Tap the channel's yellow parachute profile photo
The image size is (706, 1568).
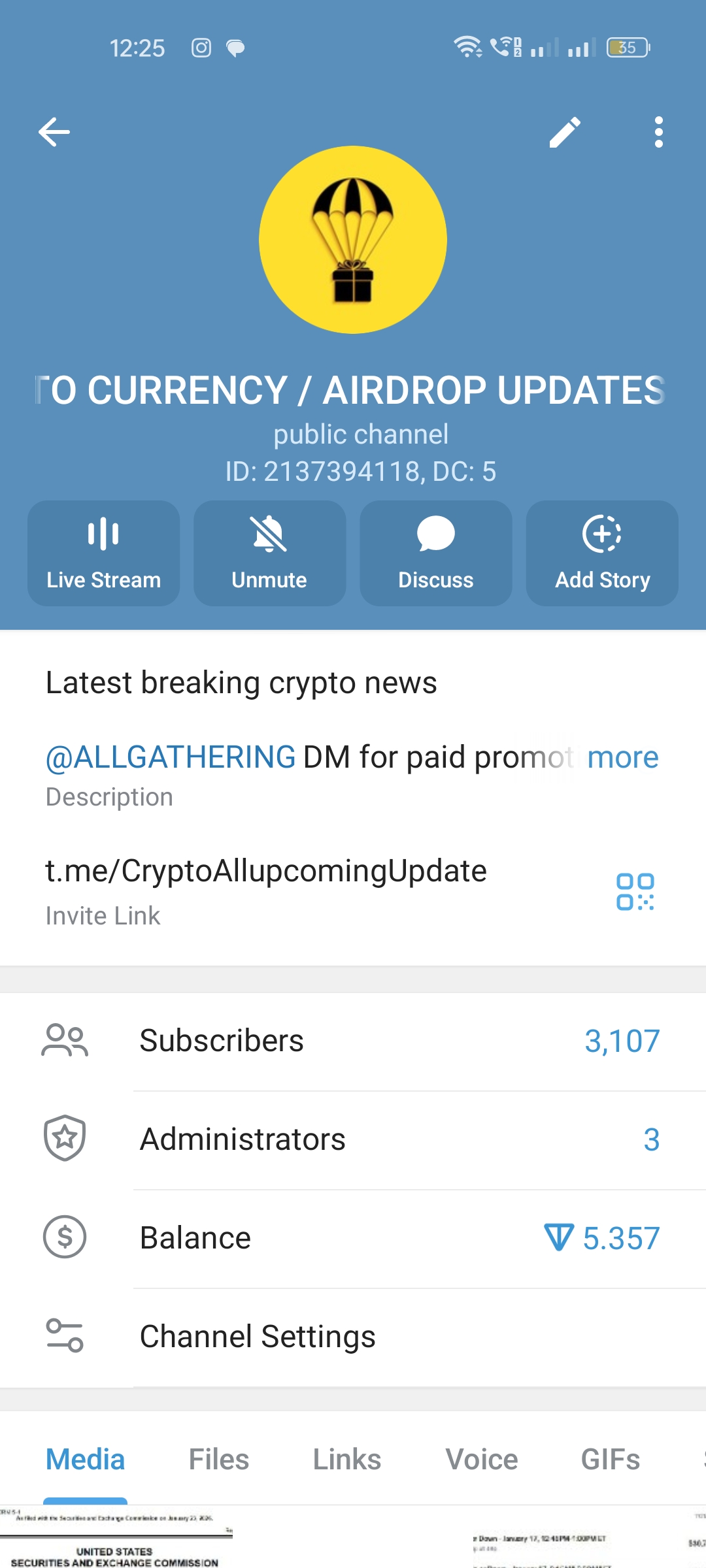[353, 240]
